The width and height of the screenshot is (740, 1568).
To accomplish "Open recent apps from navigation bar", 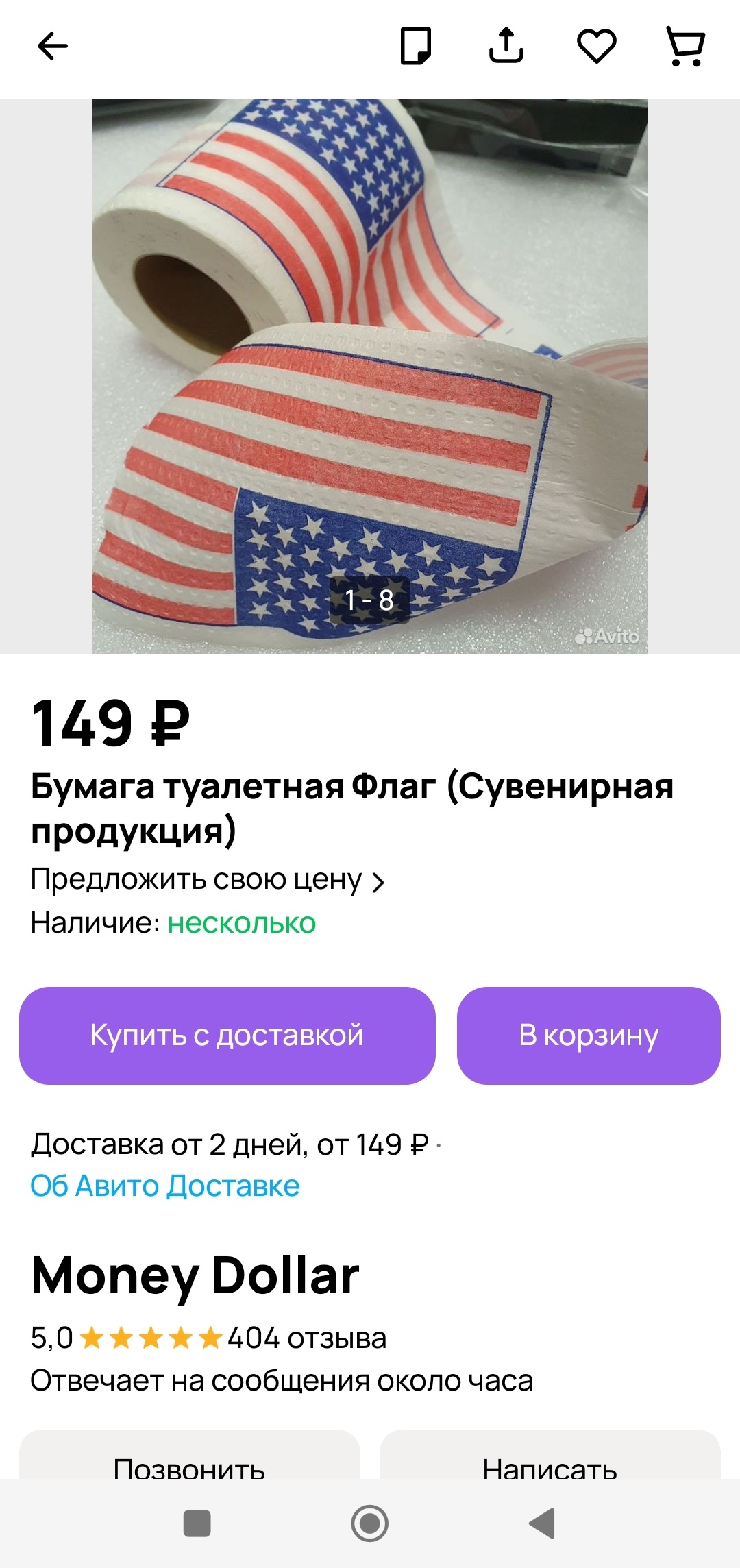I will click(x=197, y=1523).
